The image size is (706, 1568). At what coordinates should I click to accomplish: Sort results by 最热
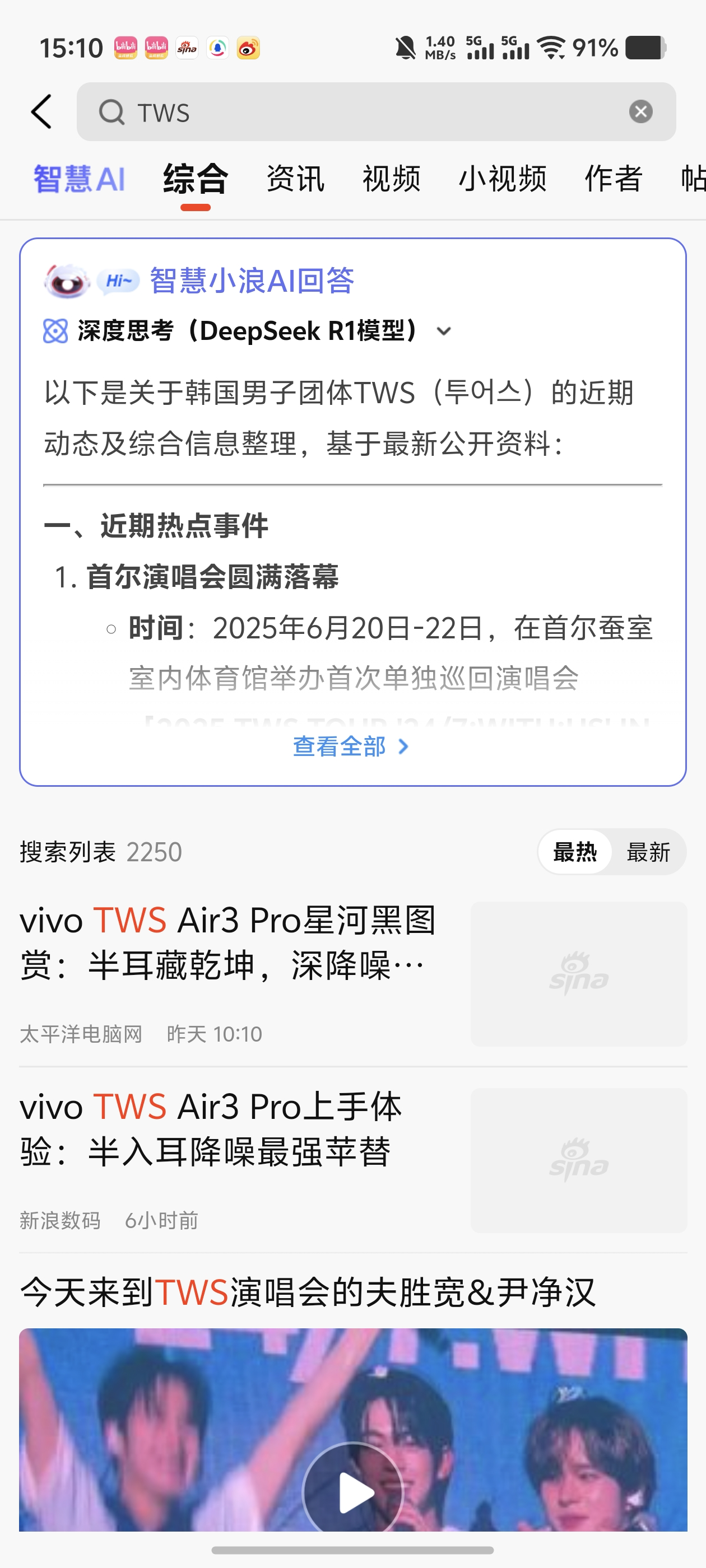tap(574, 852)
